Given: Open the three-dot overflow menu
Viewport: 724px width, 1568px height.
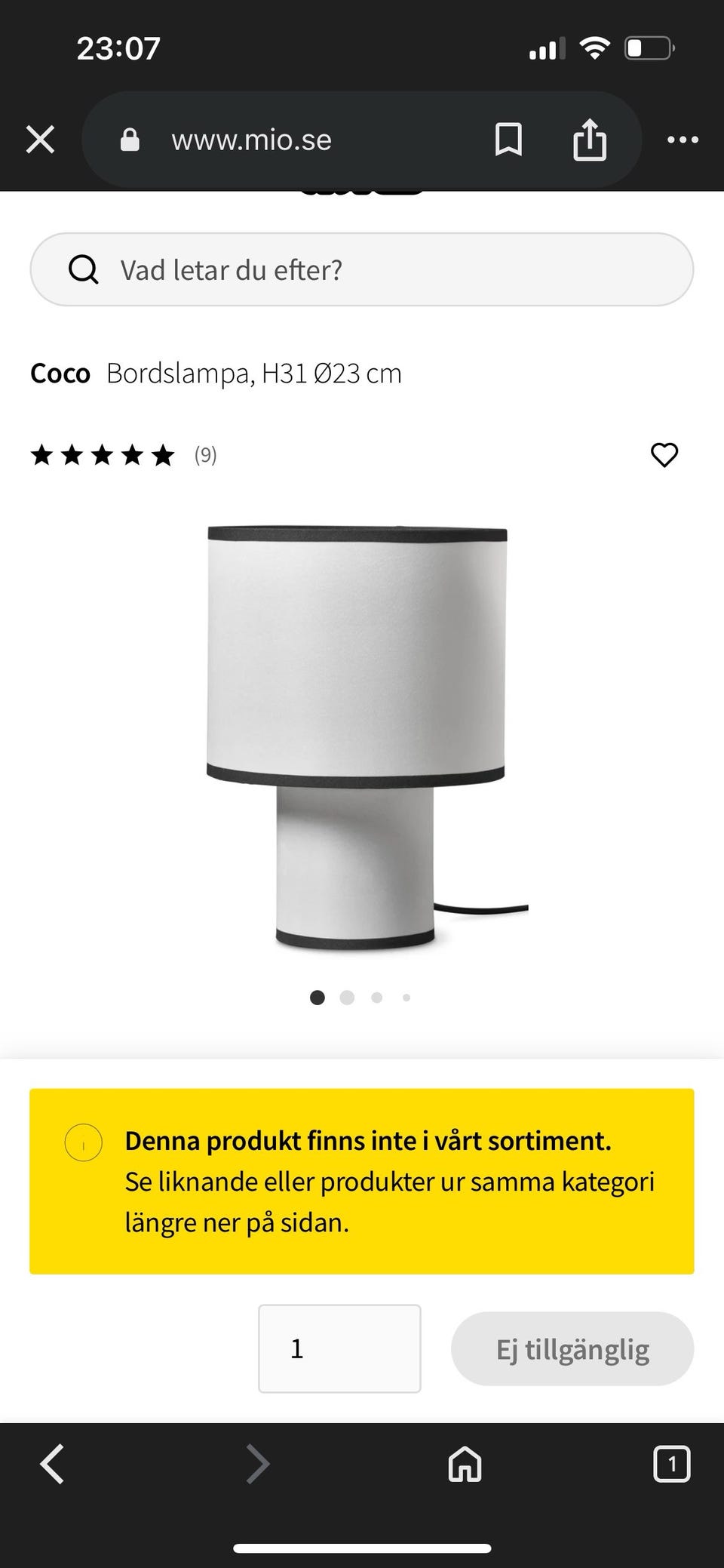Looking at the screenshot, I should [683, 139].
